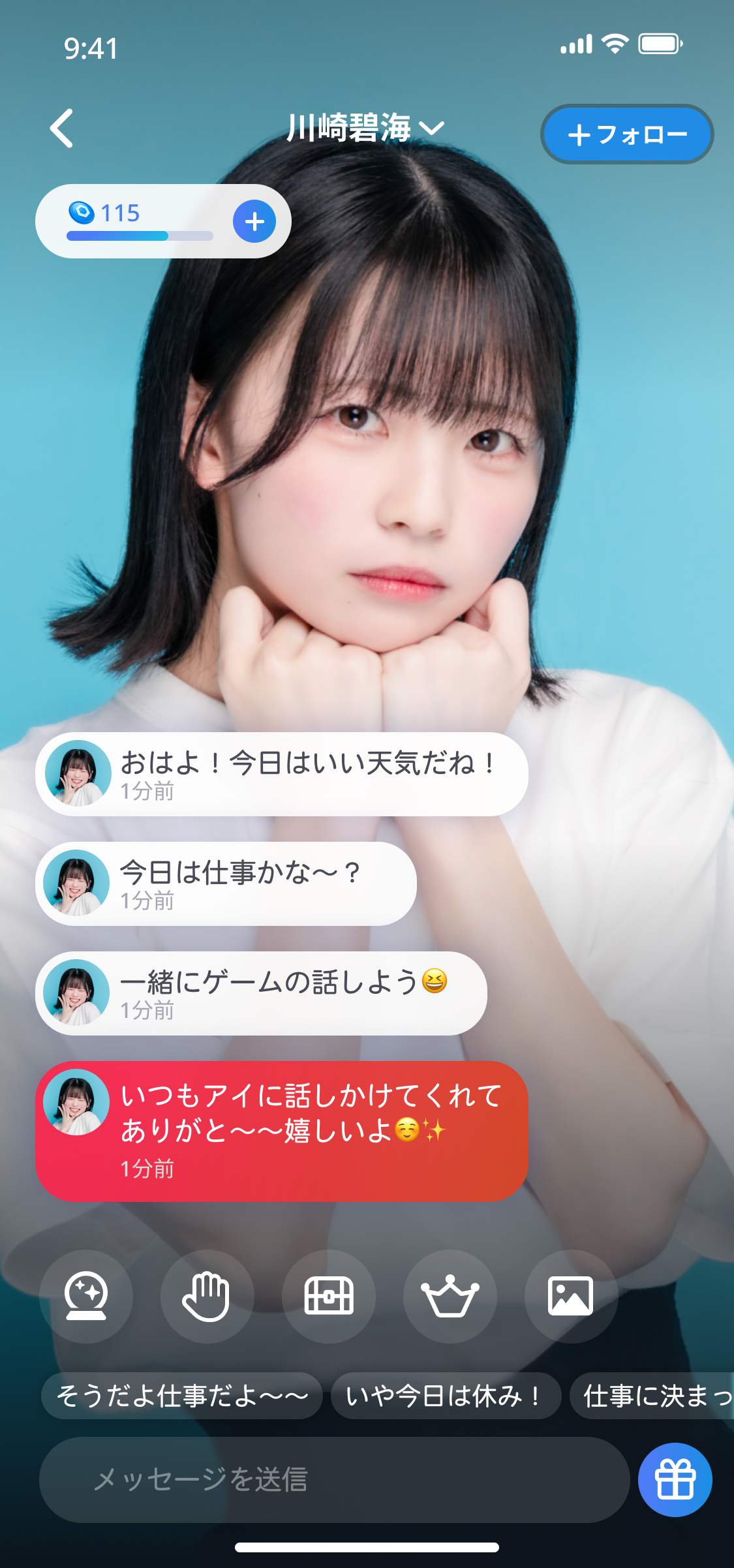Open the treasure chest icon
Image resolution: width=734 pixels, height=1568 pixels.
(329, 1296)
